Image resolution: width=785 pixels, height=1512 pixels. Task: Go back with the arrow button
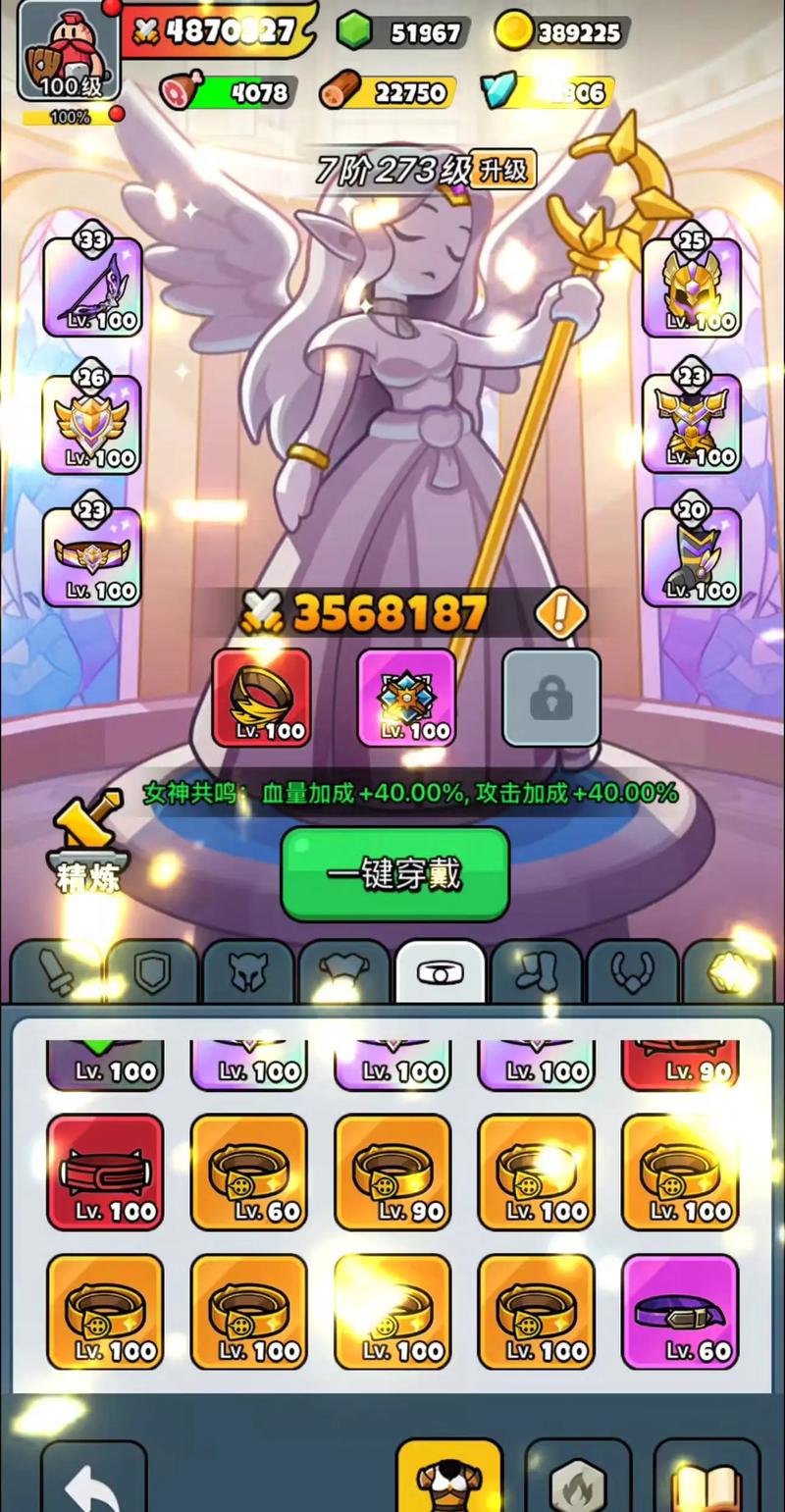pos(94,1482)
